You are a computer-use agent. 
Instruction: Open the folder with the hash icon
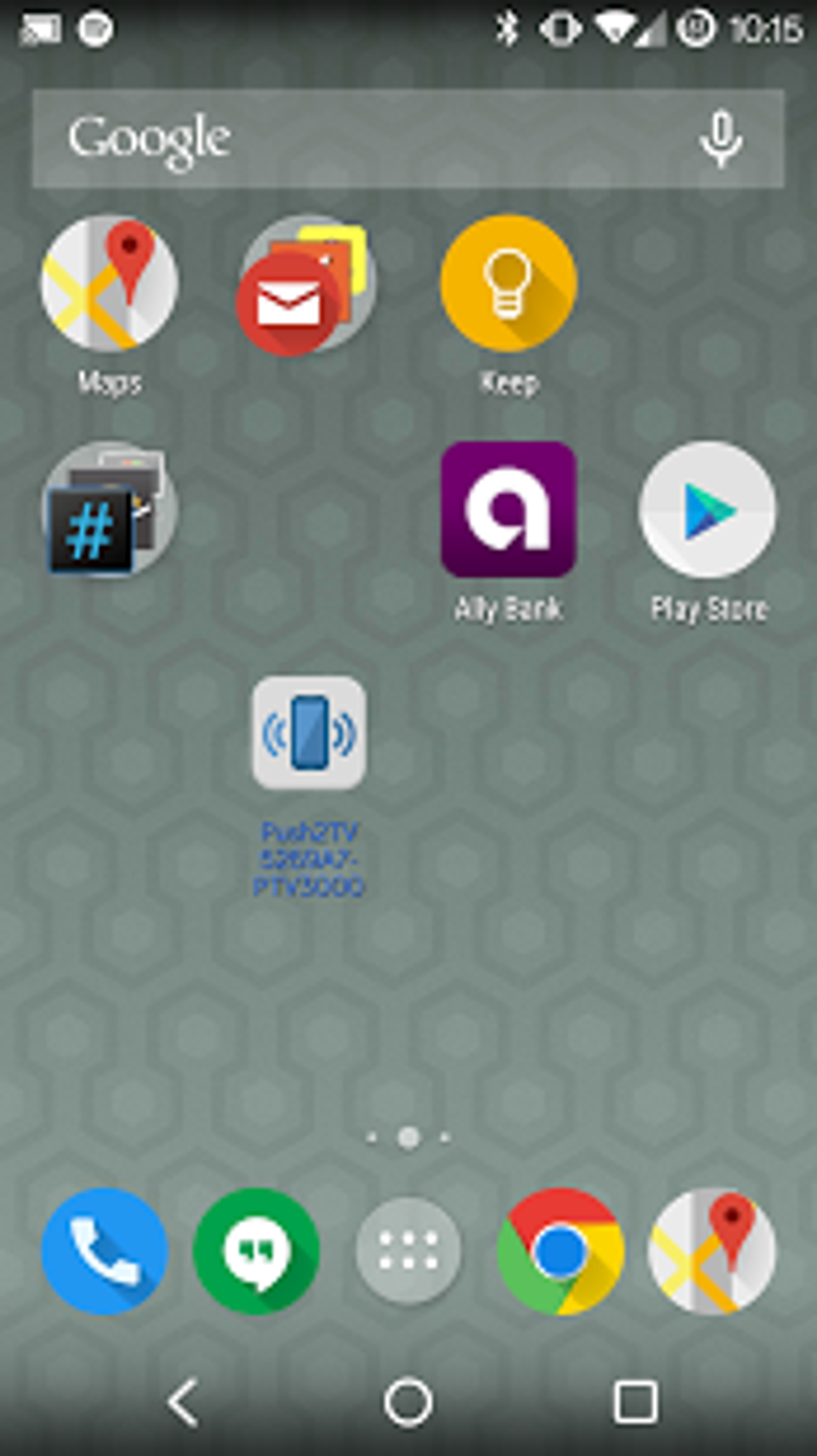[x=110, y=510]
